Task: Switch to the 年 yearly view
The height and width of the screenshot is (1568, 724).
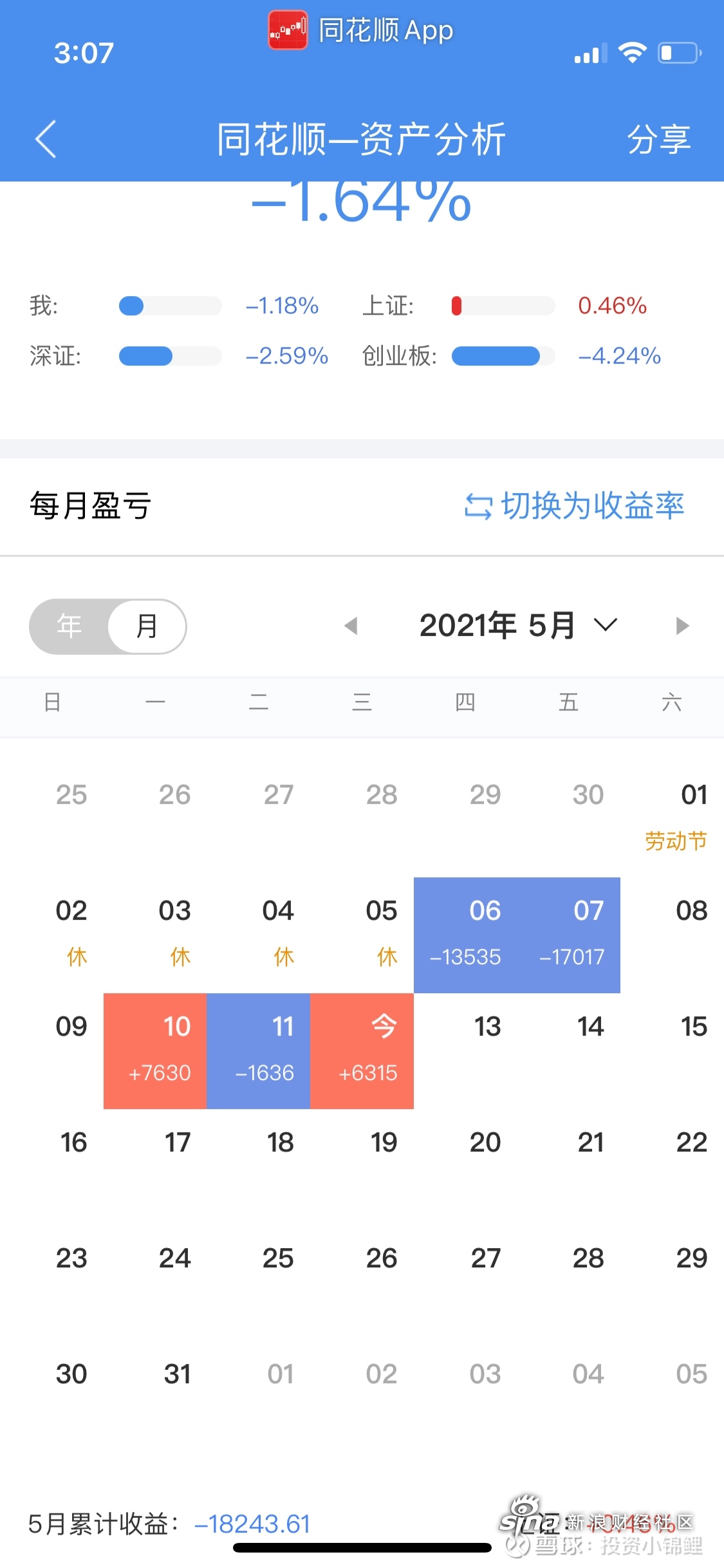Action: [70, 626]
